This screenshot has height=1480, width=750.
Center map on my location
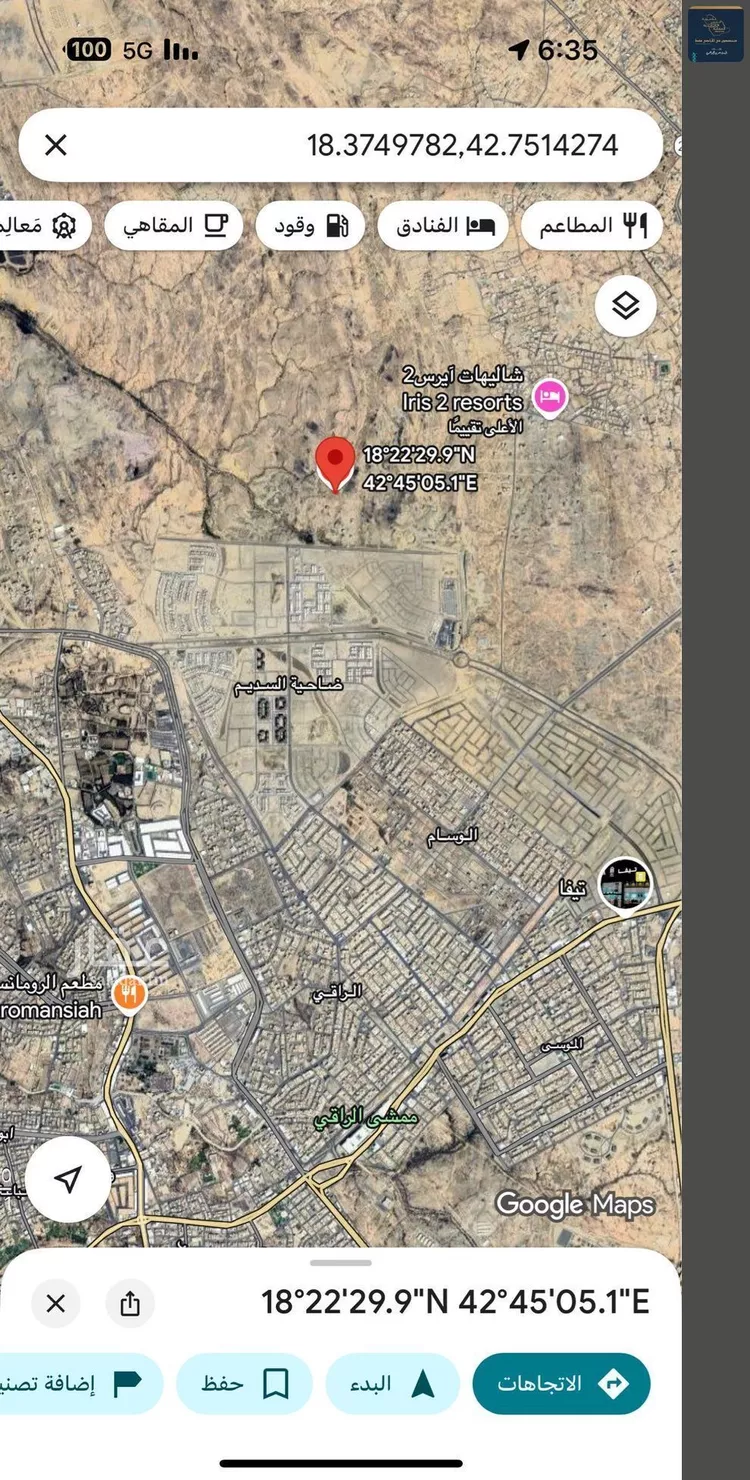click(x=67, y=1180)
